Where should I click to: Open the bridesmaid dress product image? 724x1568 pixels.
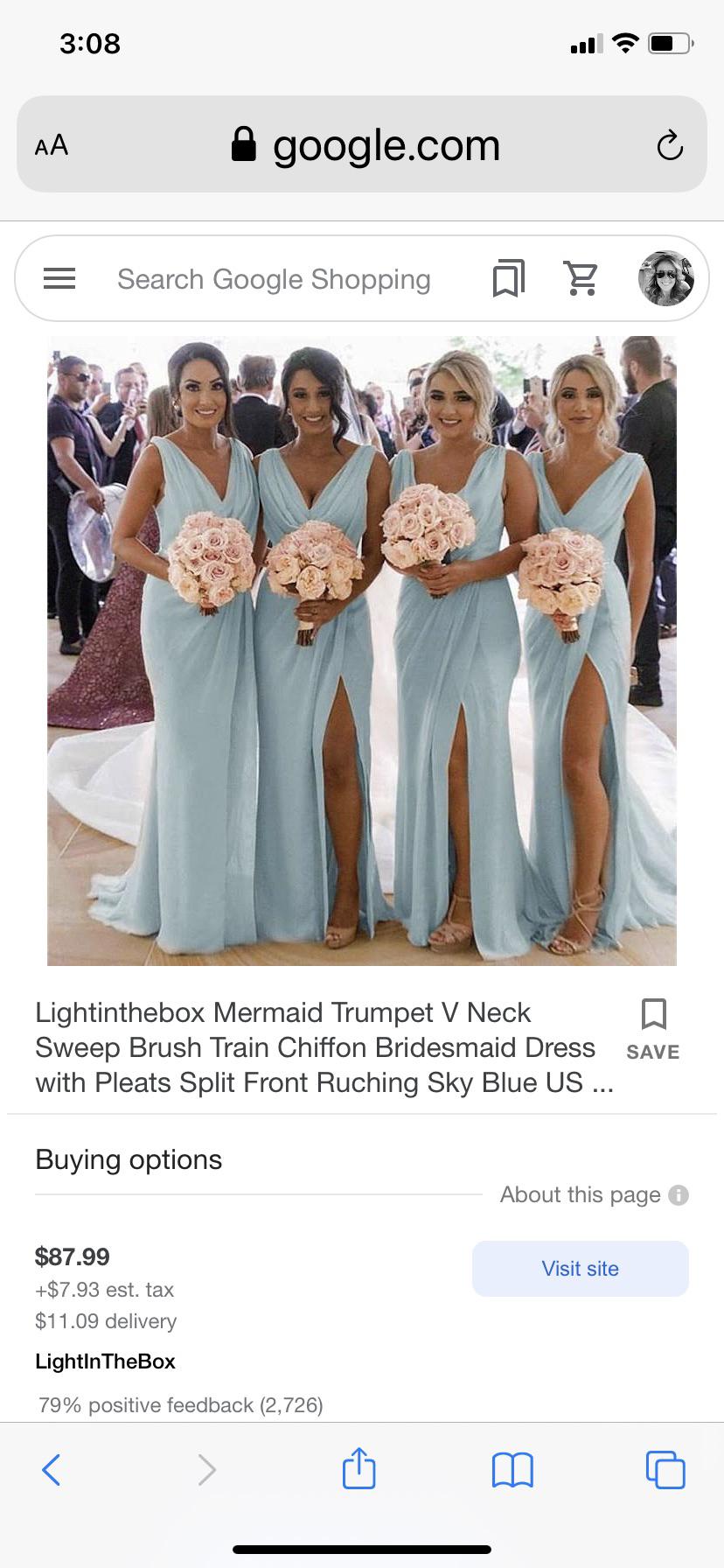tap(362, 651)
